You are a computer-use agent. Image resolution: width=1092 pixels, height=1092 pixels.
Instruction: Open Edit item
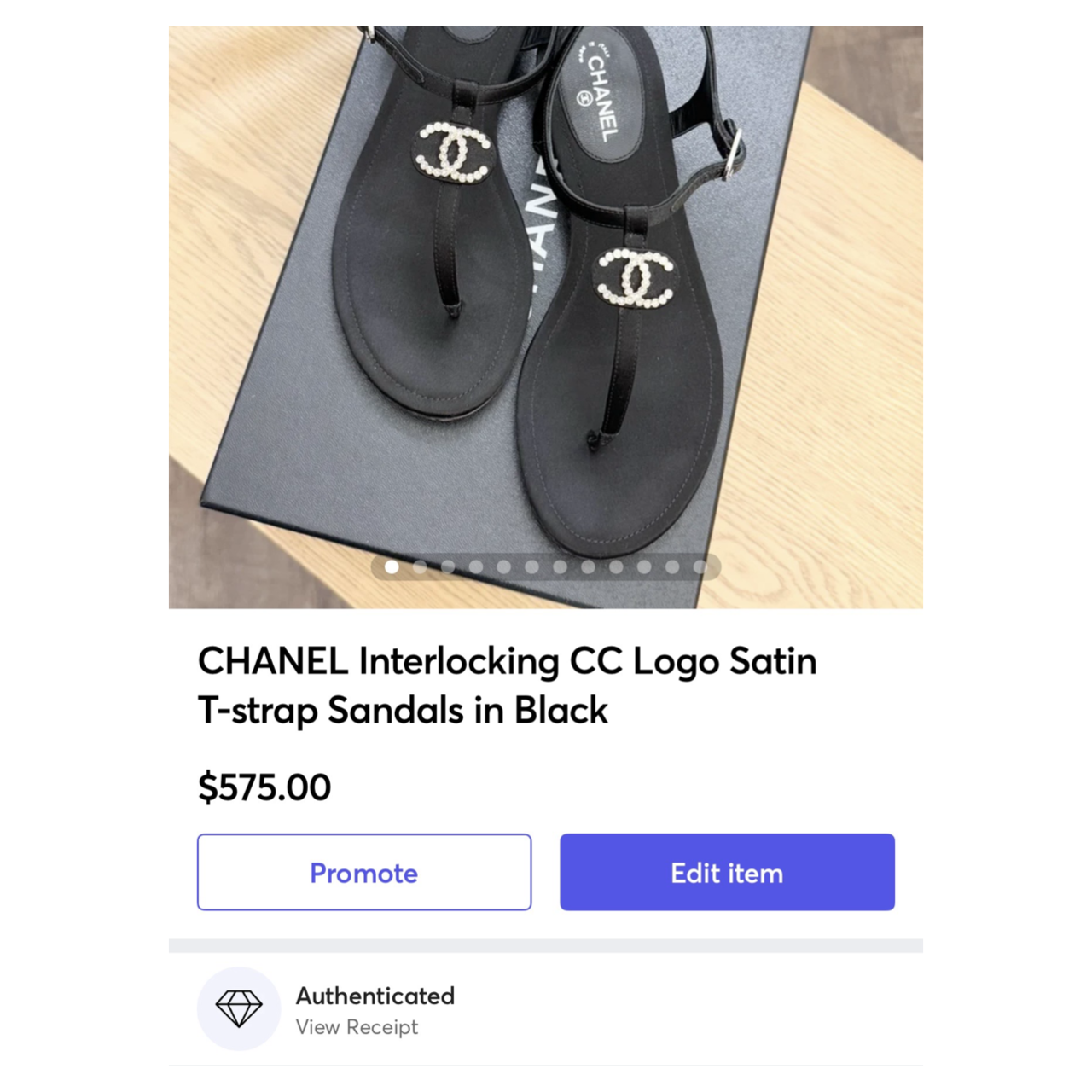click(727, 872)
